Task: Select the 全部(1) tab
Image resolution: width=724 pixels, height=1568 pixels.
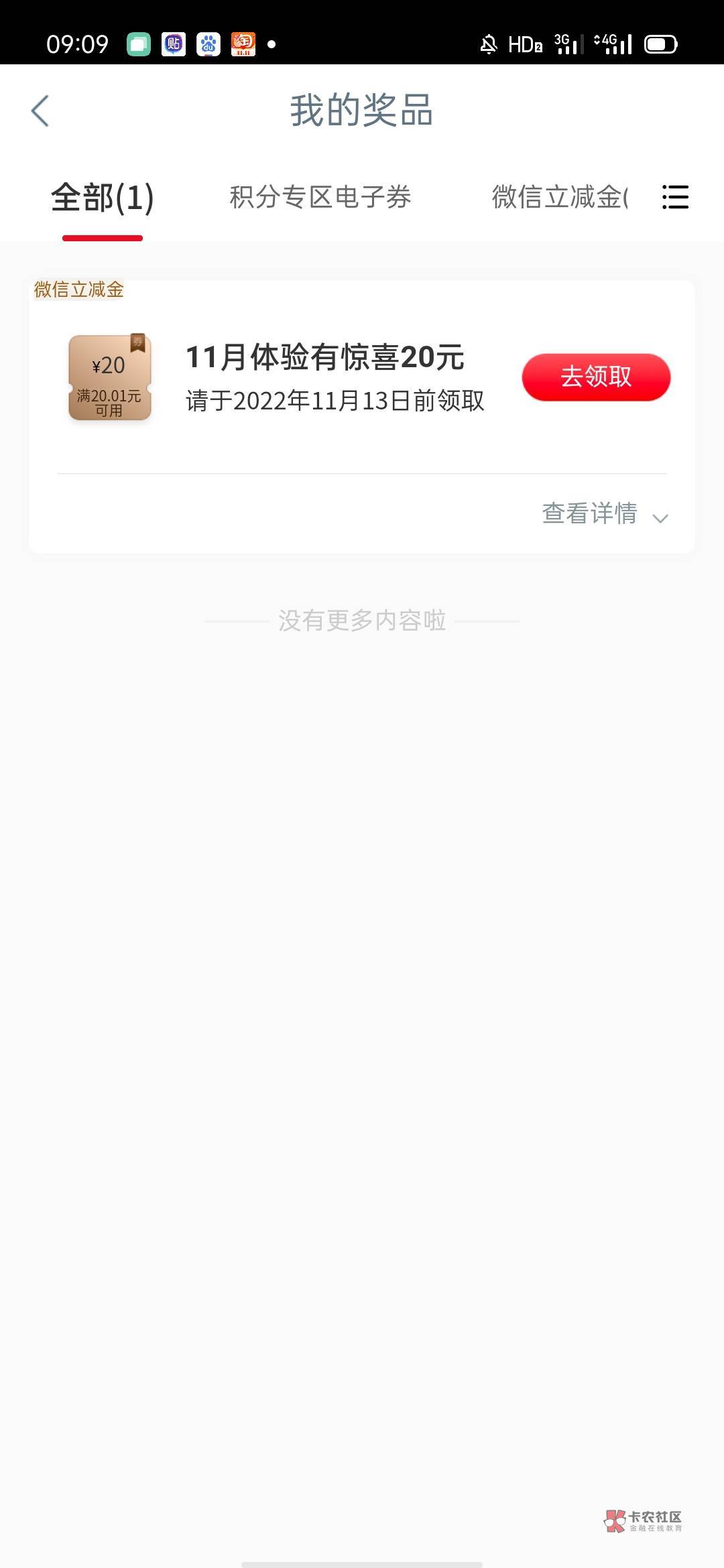Action: (103, 198)
